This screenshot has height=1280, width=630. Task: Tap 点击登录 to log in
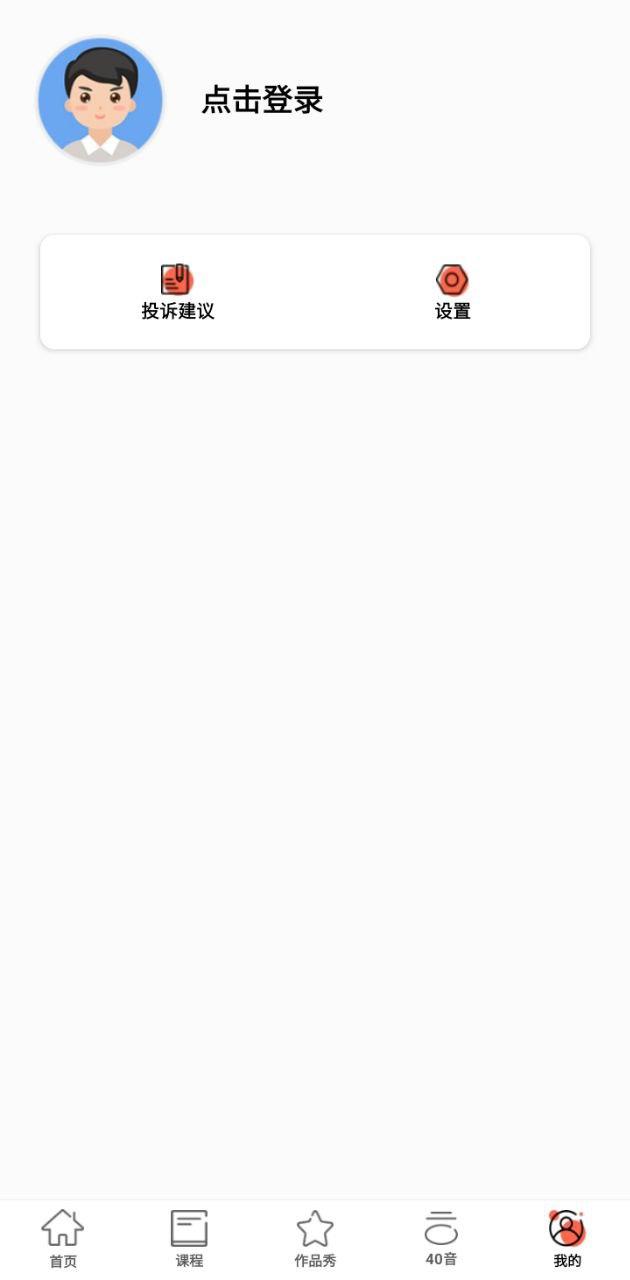pos(262,100)
